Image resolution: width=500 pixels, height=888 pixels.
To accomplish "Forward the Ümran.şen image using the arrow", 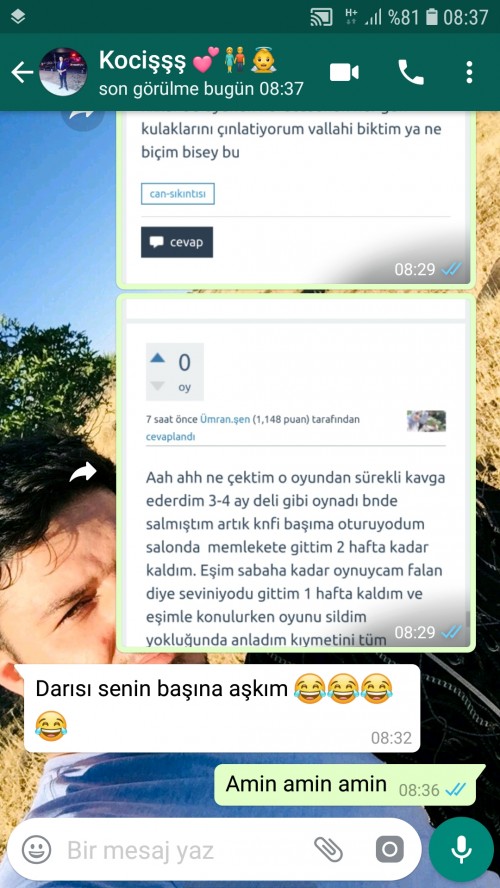I will click(83, 472).
